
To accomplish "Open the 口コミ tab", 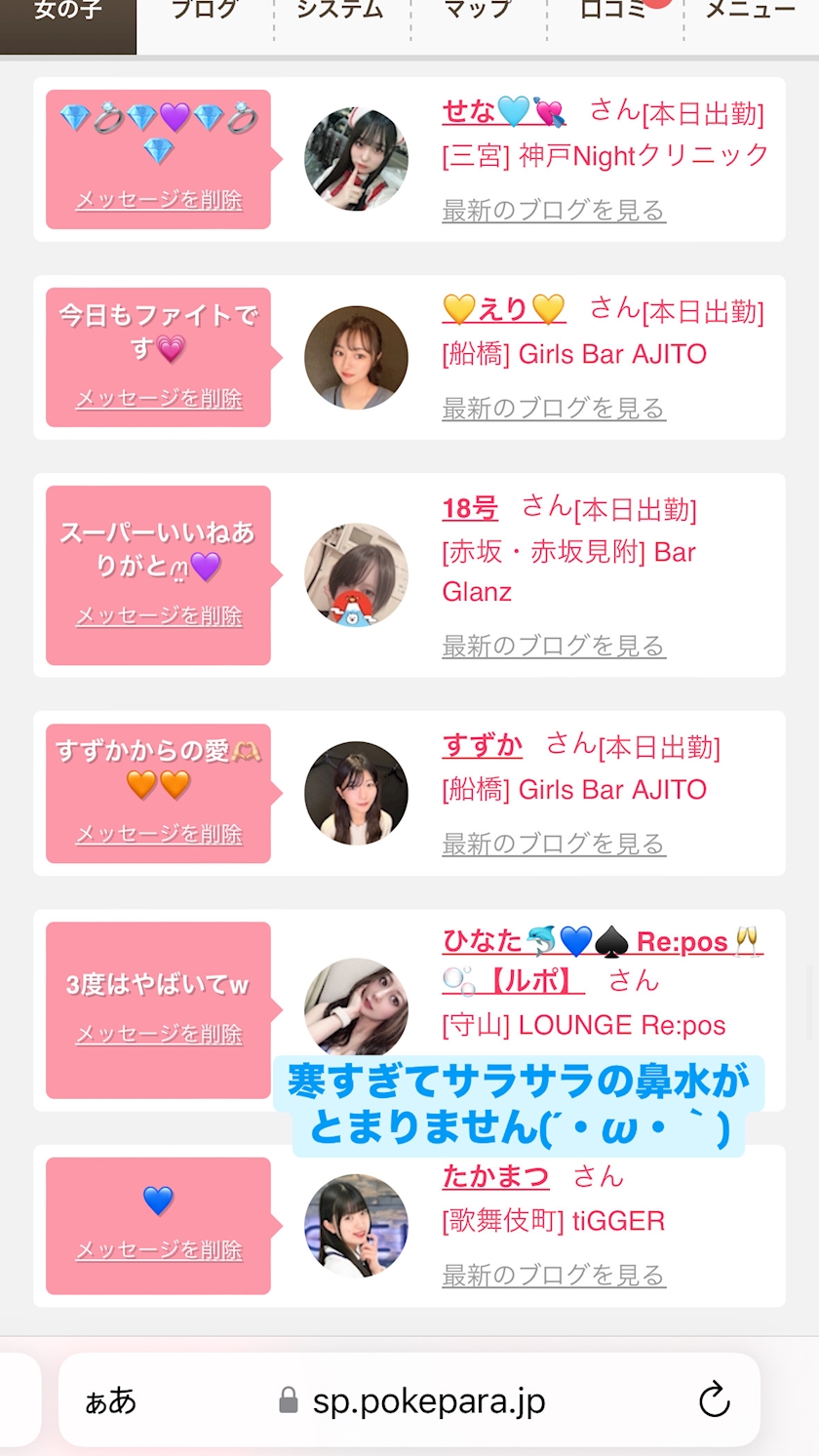I will point(614,14).
